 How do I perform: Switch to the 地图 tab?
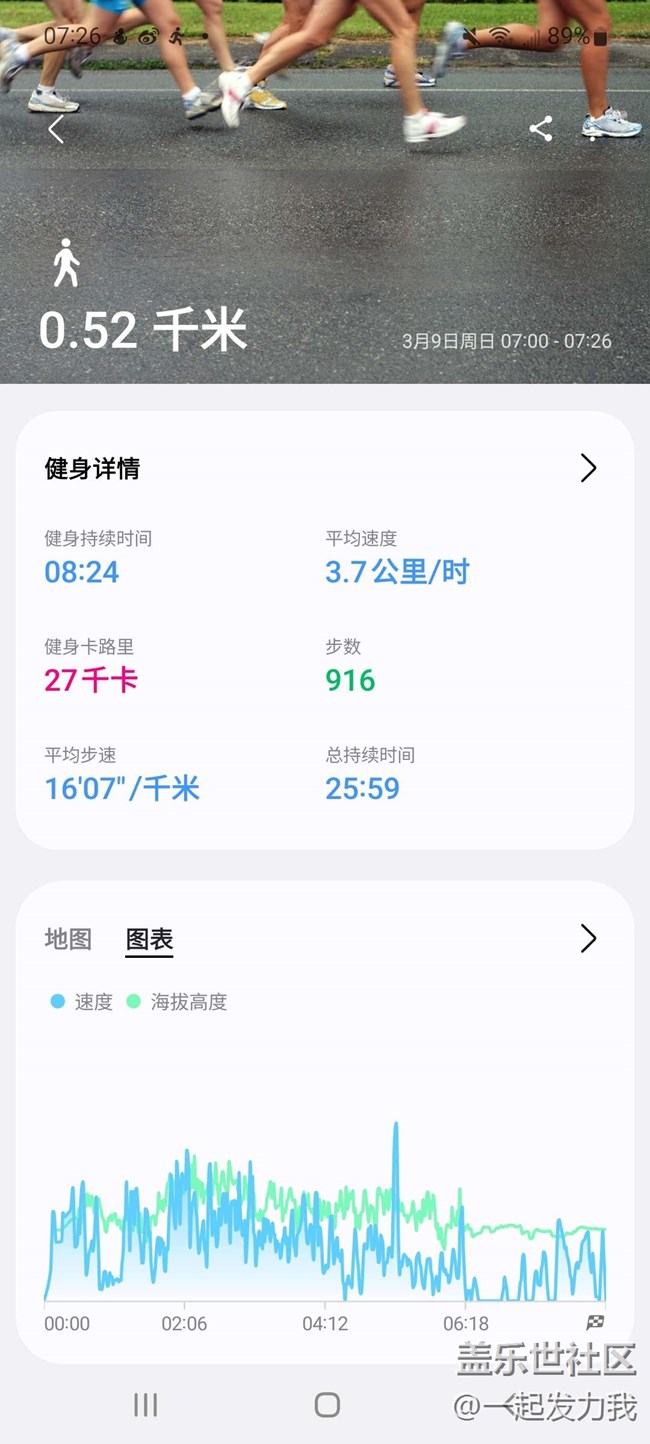tap(68, 939)
